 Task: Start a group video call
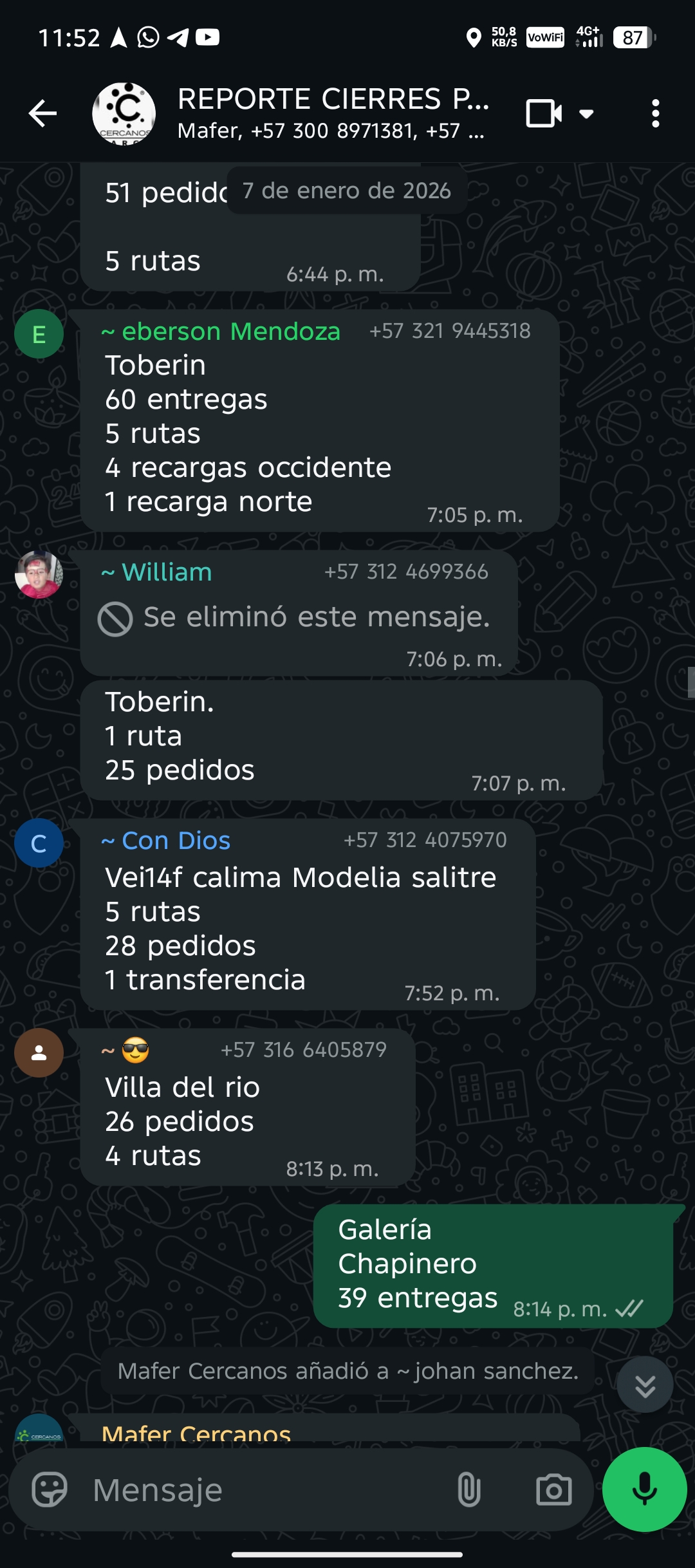tap(544, 114)
